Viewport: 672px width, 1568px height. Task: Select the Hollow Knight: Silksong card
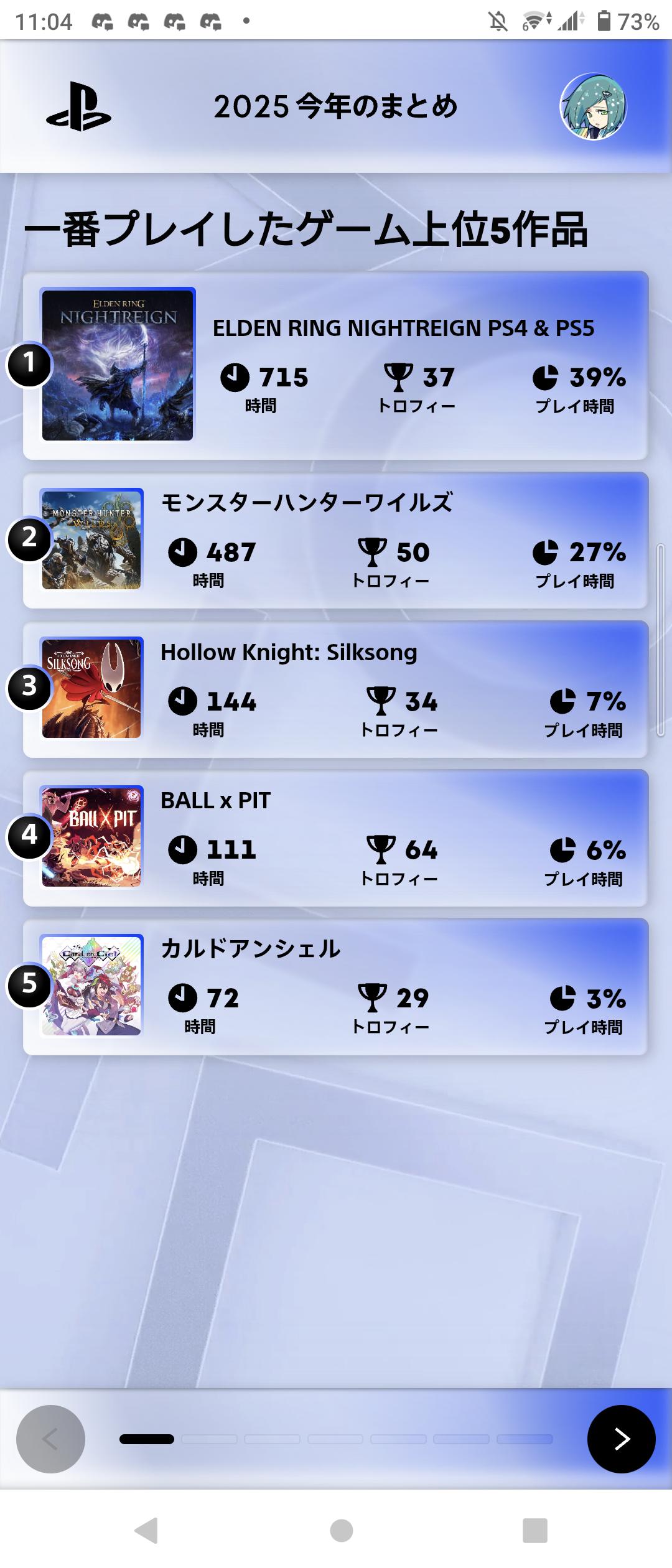pos(336,689)
